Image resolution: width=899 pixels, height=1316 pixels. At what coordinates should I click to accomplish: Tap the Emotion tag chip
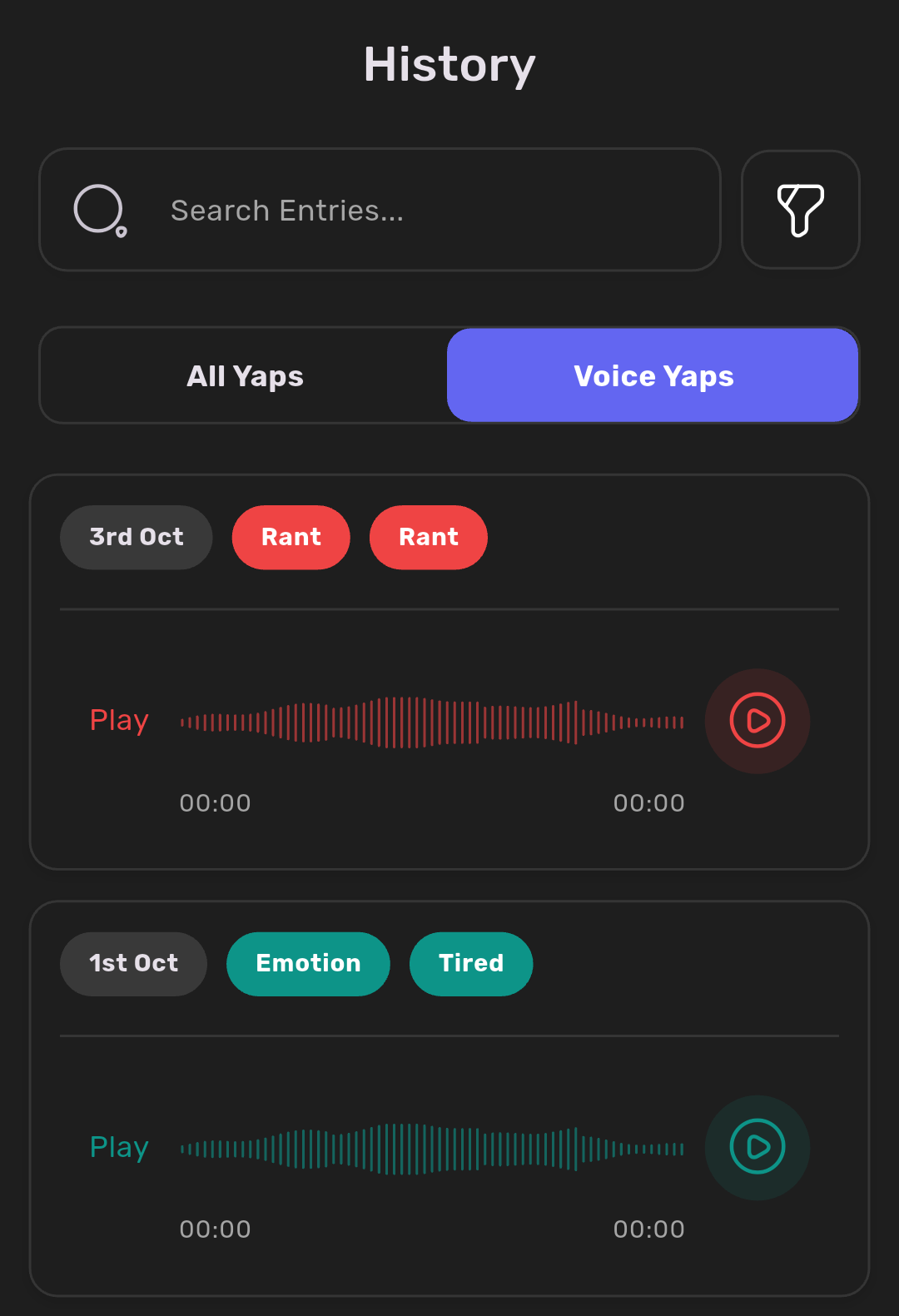pos(308,964)
